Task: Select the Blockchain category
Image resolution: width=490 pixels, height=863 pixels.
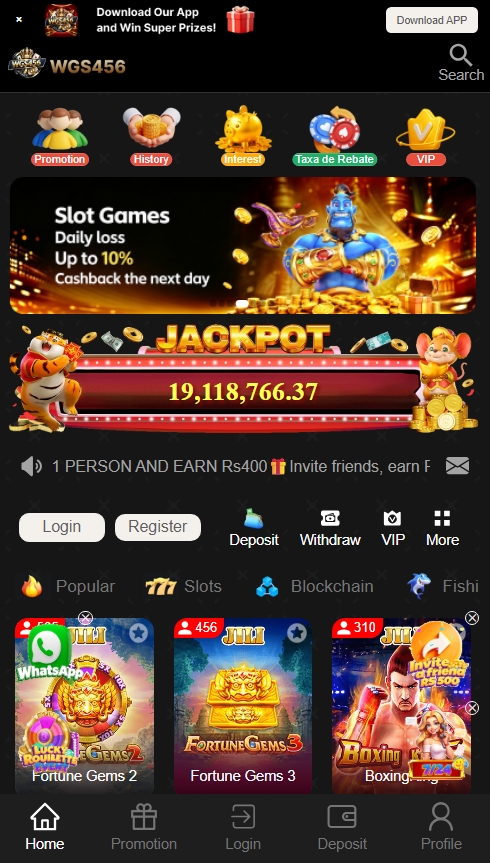Action: click(314, 587)
